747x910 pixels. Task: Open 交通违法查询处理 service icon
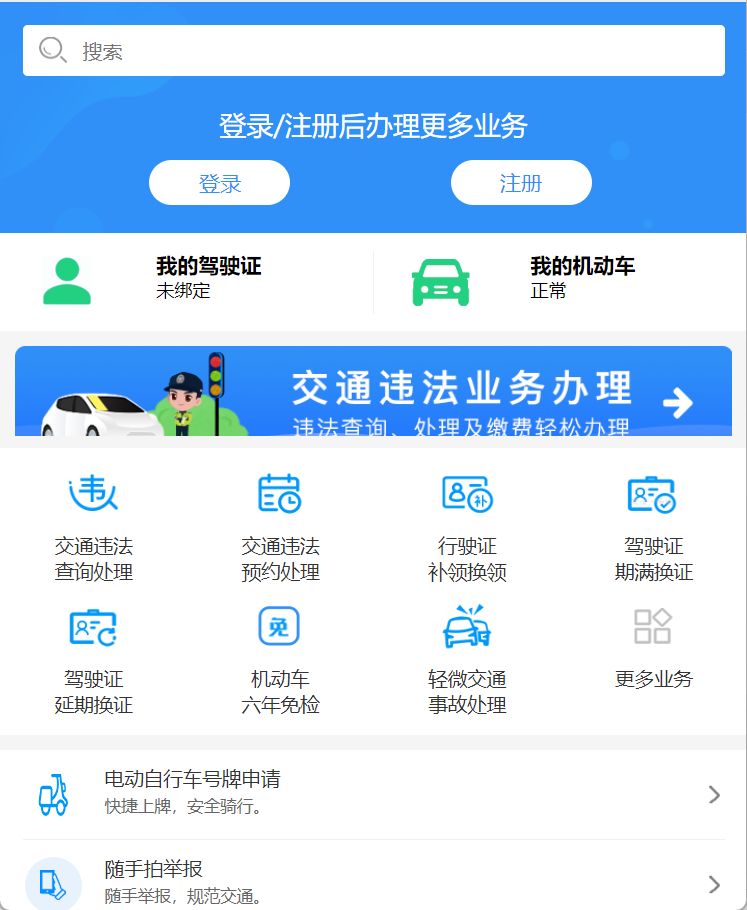click(93, 492)
